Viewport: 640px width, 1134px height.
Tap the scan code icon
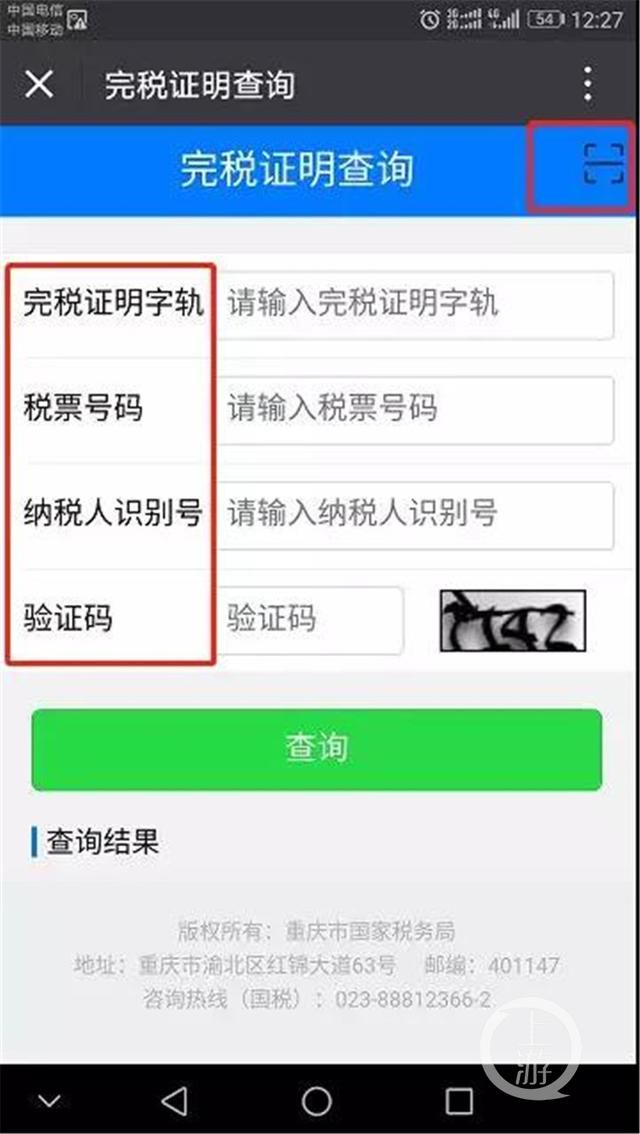[x=603, y=163]
